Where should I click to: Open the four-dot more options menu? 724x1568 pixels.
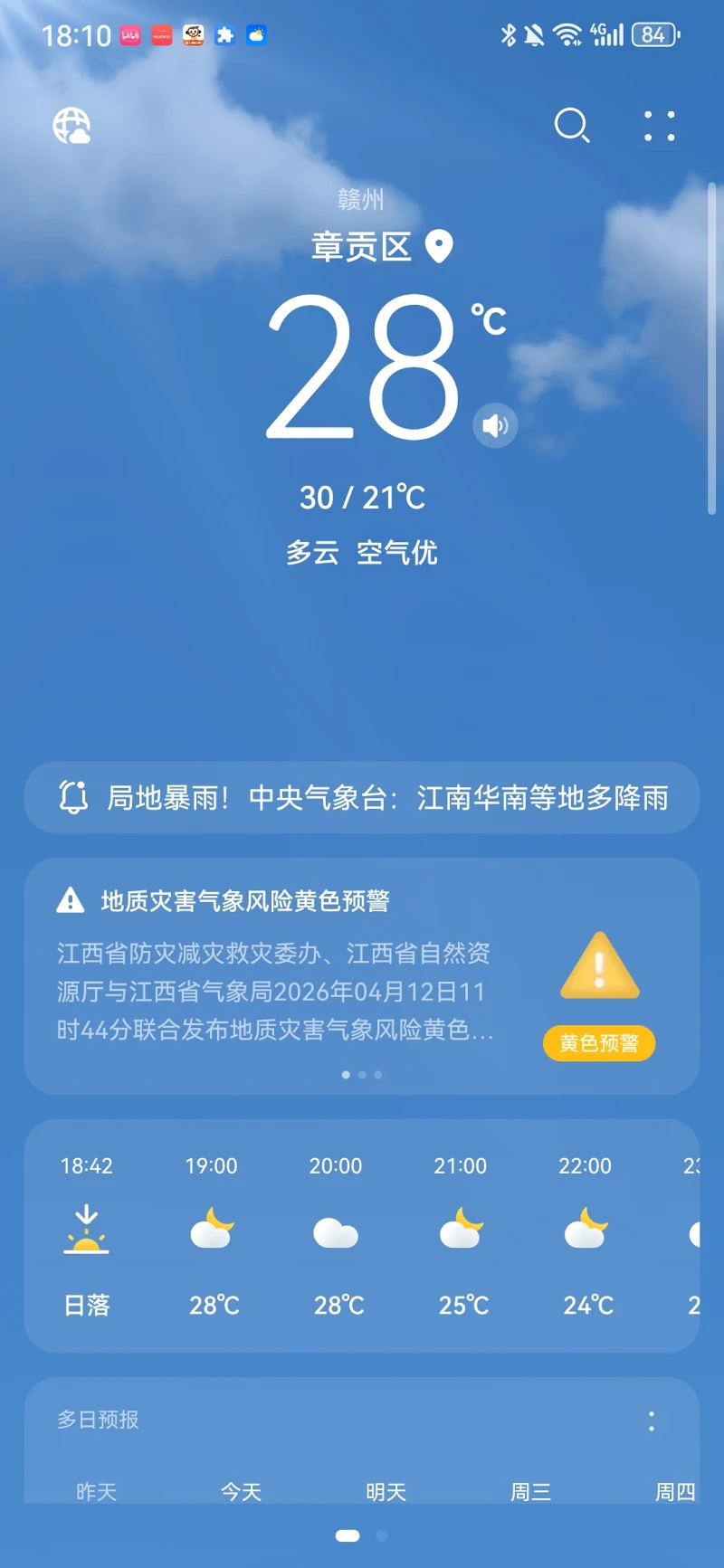pyautogui.click(x=660, y=126)
